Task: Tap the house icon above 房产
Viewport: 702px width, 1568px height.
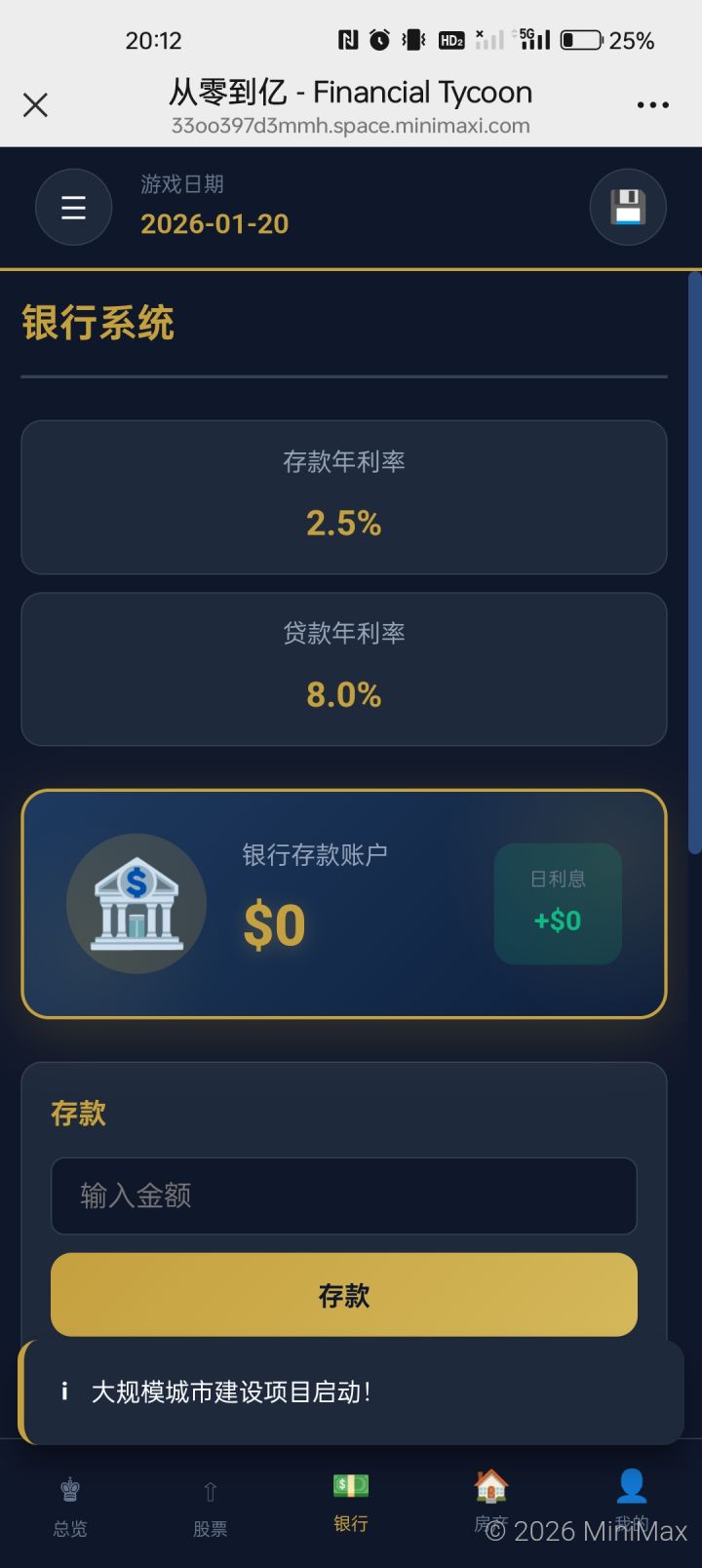Action: point(490,1483)
